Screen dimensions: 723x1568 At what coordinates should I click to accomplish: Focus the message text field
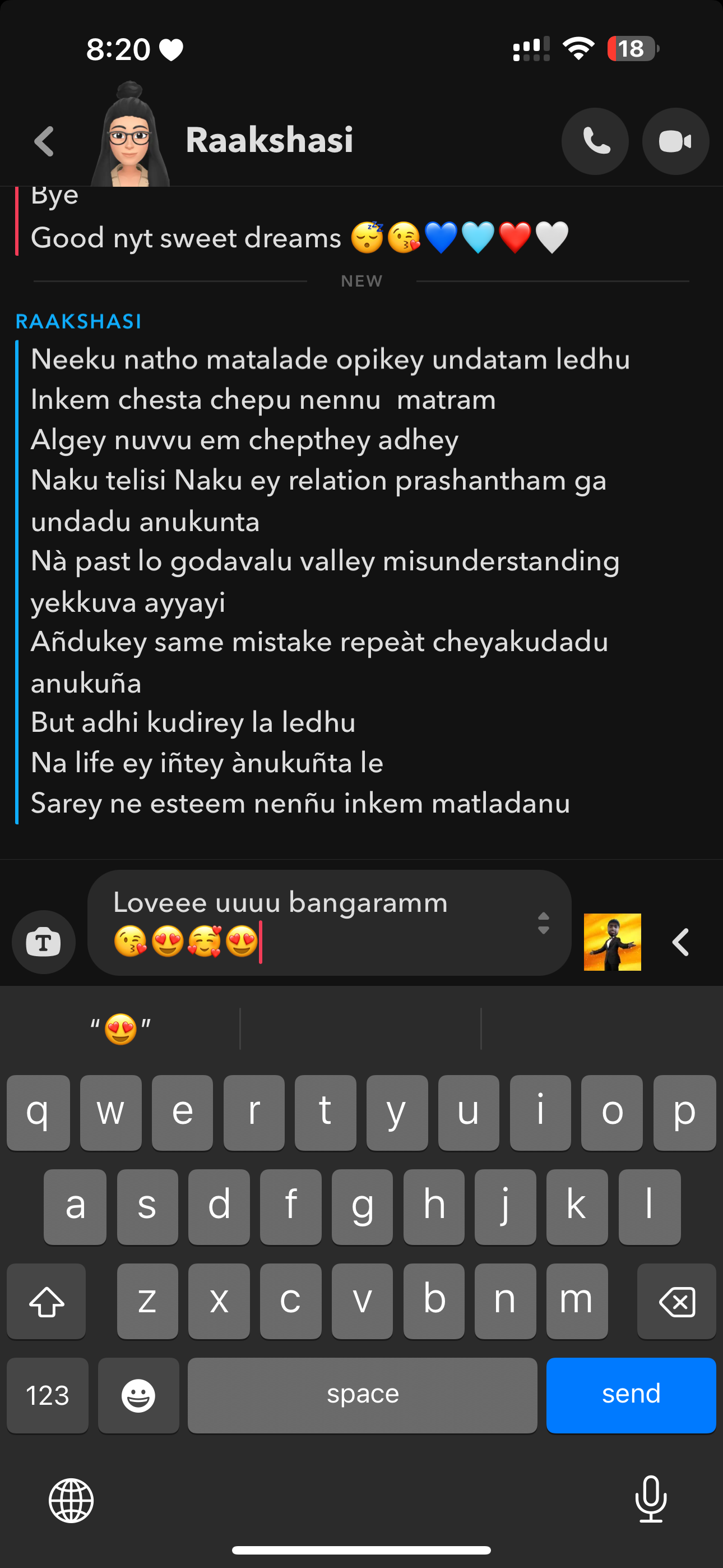click(x=317, y=922)
